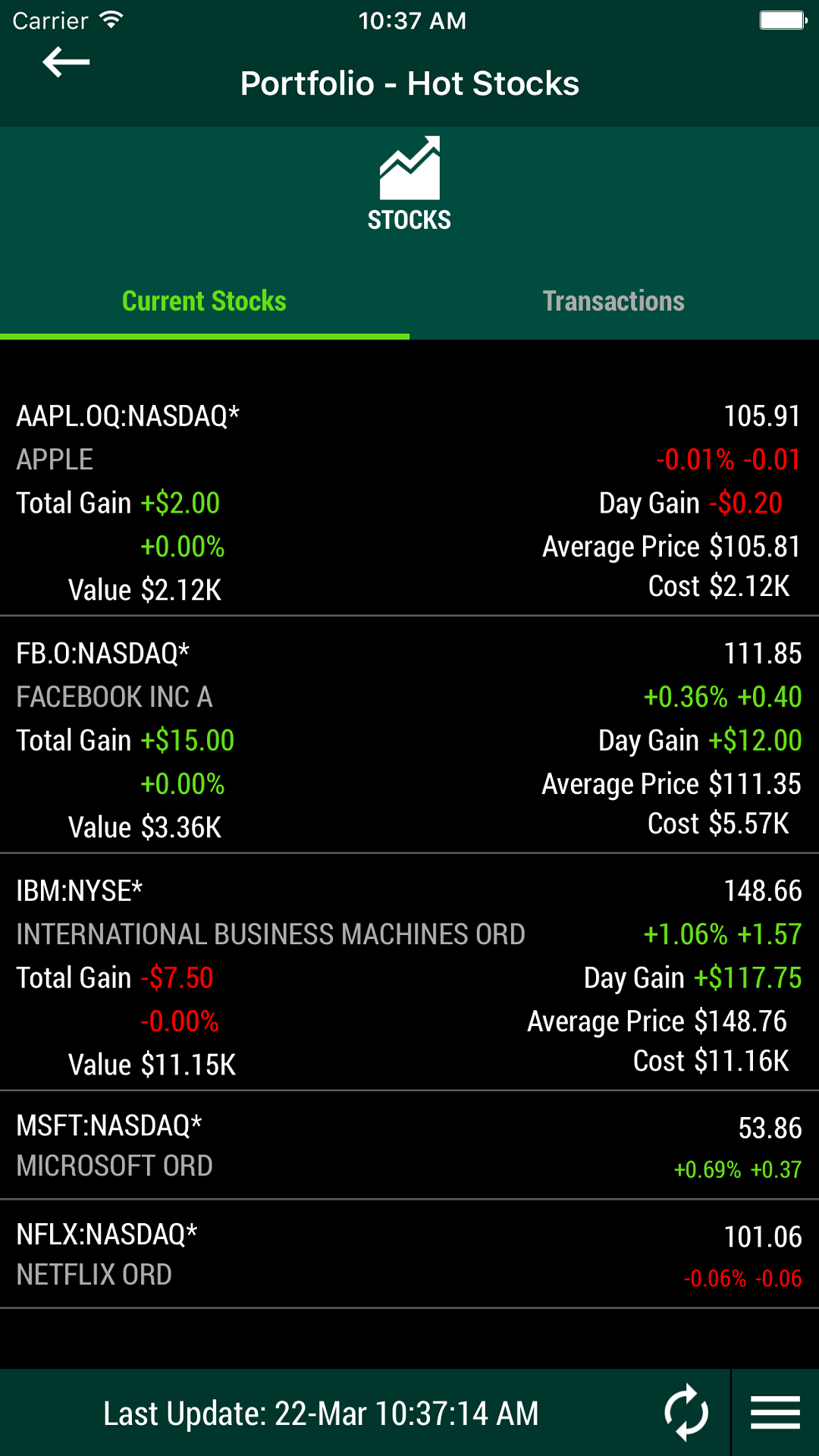Go back with the arrow icon
The width and height of the screenshot is (819, 1456).
pyautogui.click(x=66, y=62)
